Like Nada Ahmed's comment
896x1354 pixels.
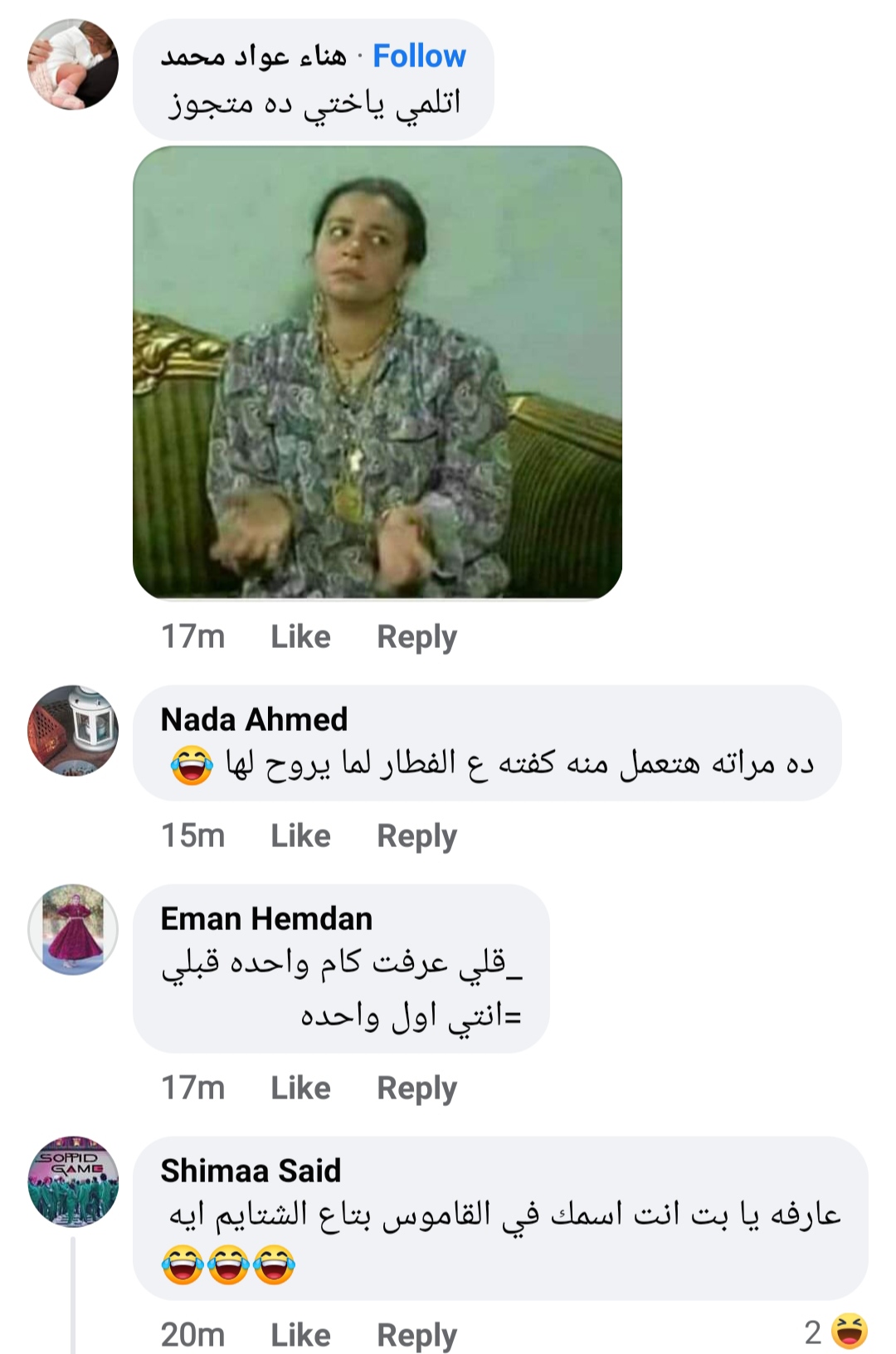(300, 836)
